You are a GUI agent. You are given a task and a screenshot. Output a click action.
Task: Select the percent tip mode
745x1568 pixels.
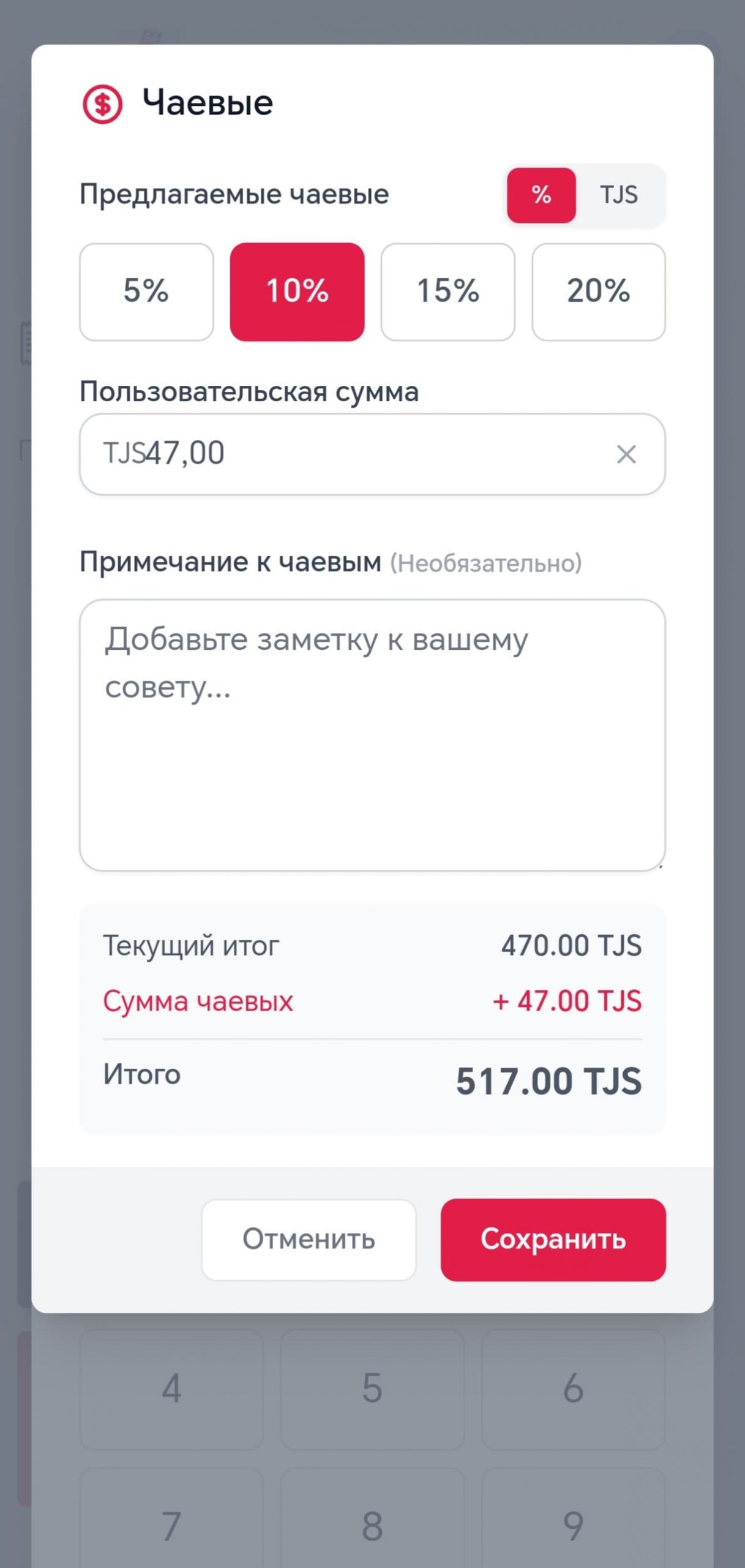point(541,195)
